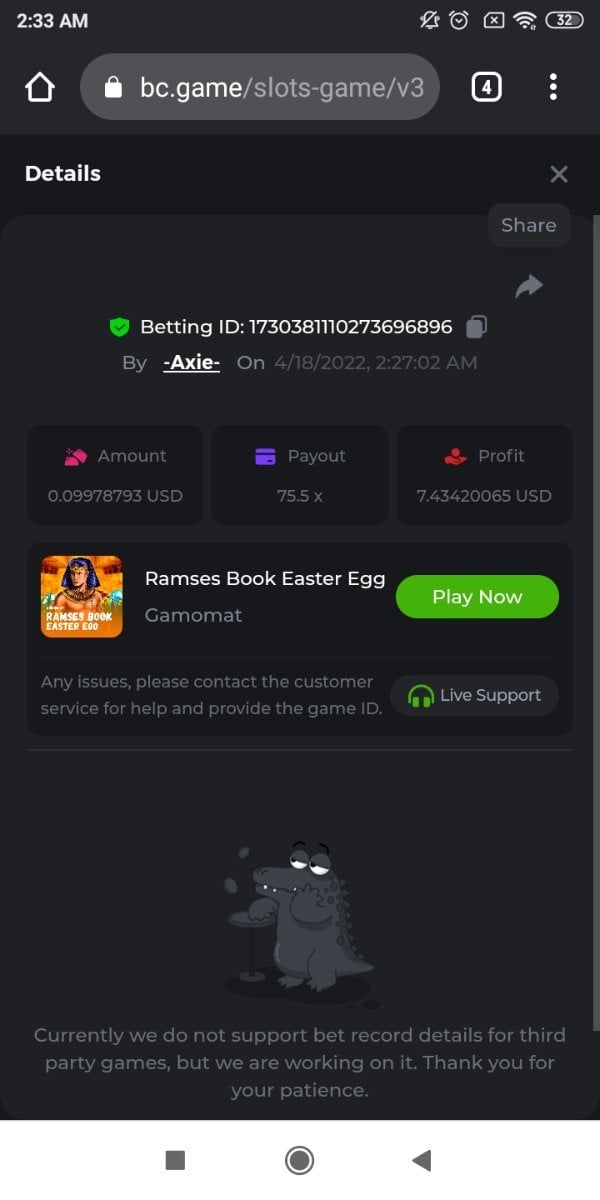Go to browser home page
The image size is (600, 1200).
coord(39,88)
